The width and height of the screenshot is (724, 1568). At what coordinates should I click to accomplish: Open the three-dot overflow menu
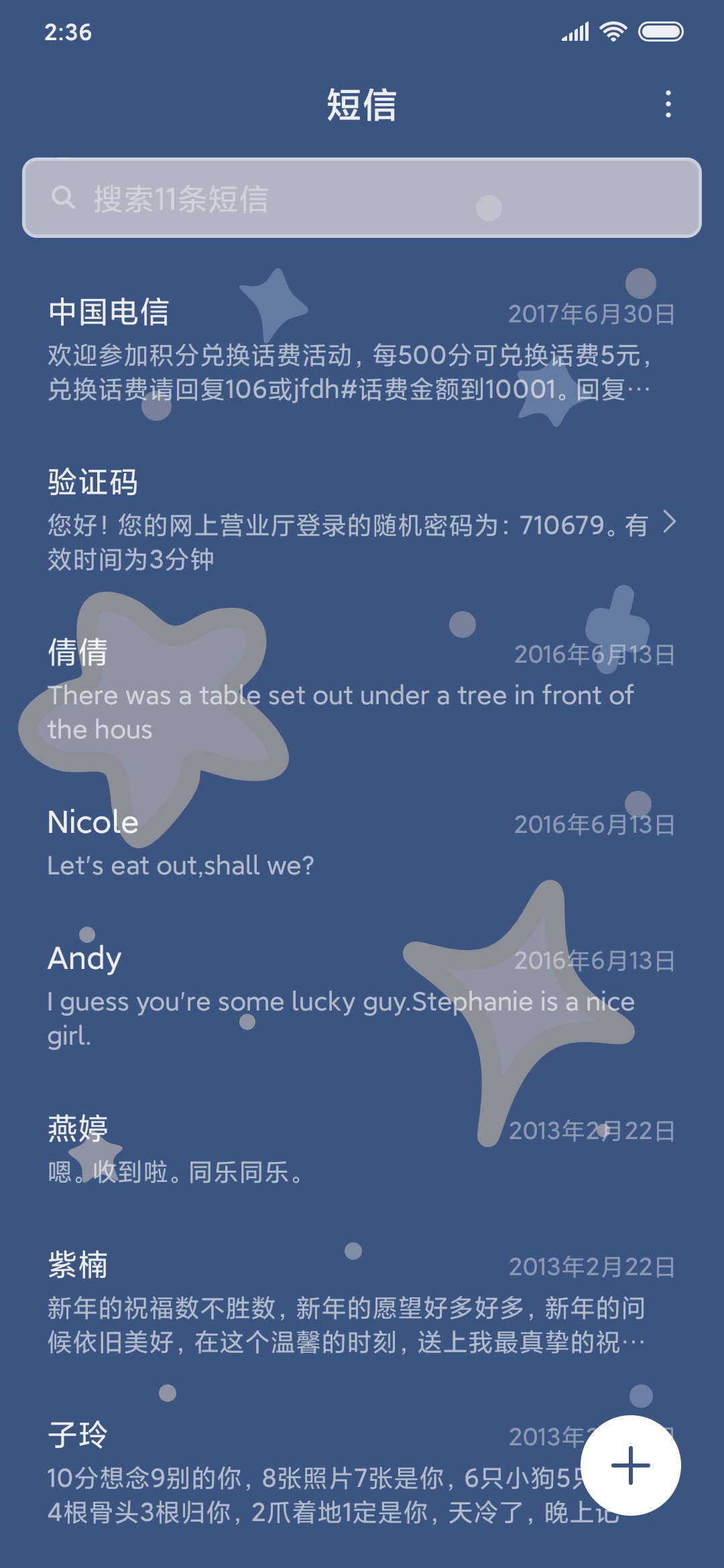coord(668,105)
